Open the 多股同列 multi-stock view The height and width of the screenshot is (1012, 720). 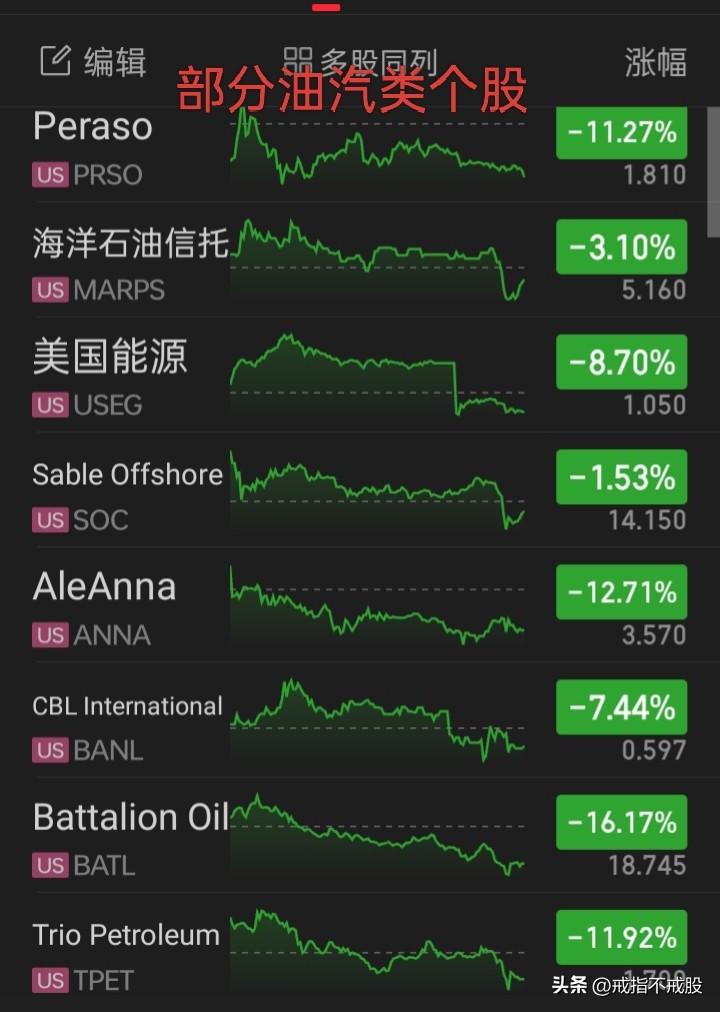point(360,62)
